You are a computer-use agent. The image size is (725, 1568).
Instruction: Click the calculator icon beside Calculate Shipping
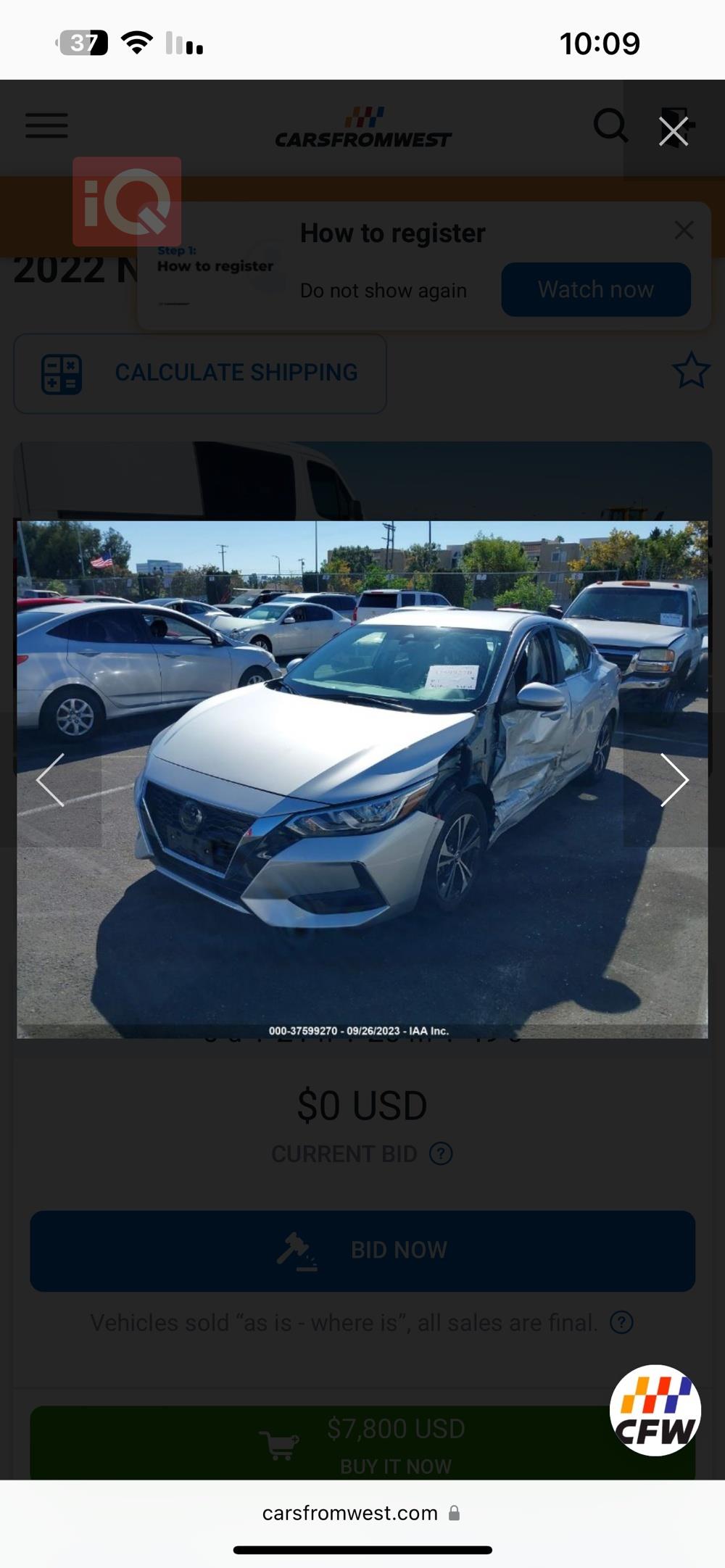(62, 373)
